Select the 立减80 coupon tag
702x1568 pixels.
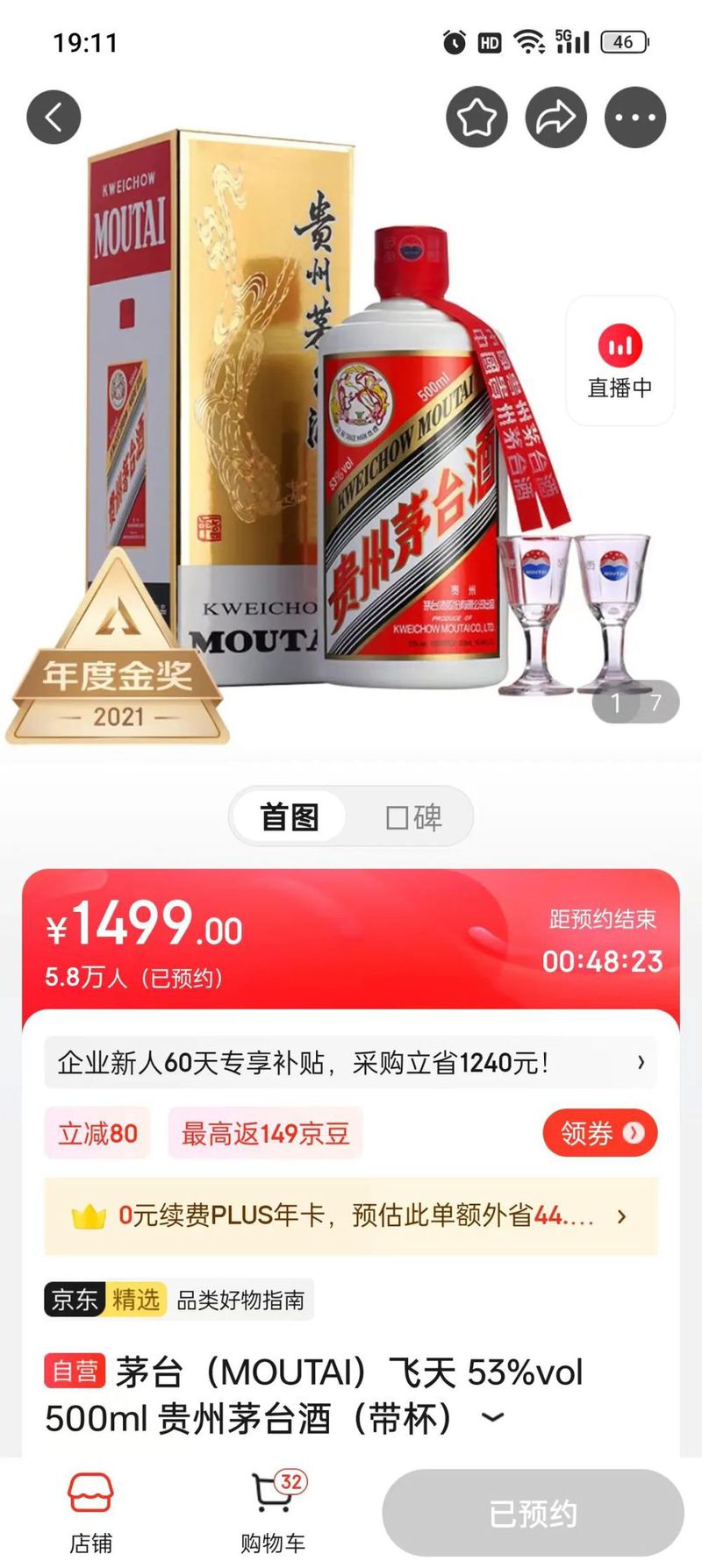[97, 1132]
